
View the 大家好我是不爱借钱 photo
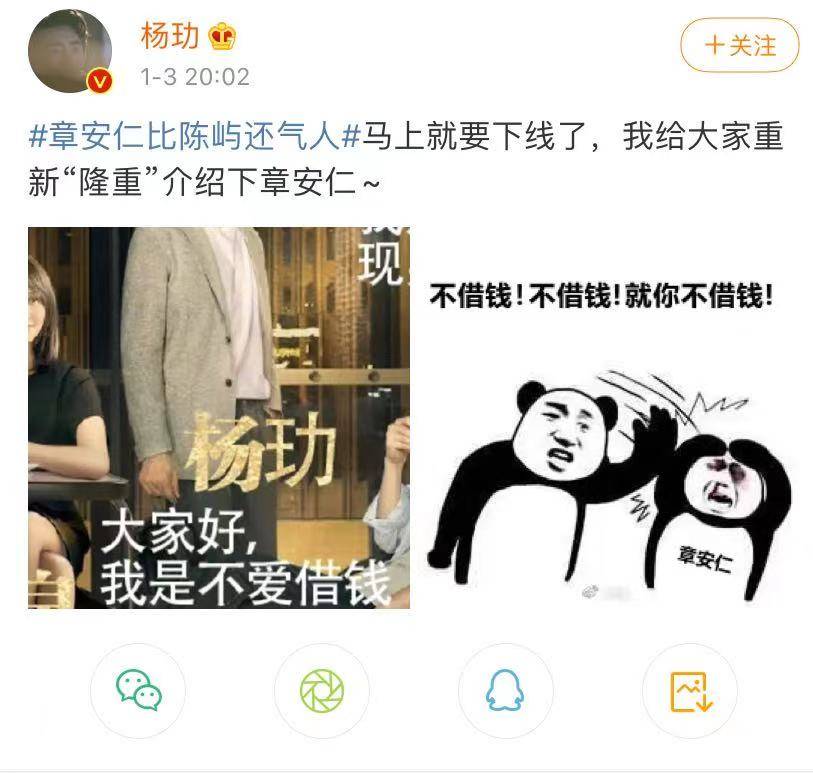pyautogui.click(x=219, y=417)
